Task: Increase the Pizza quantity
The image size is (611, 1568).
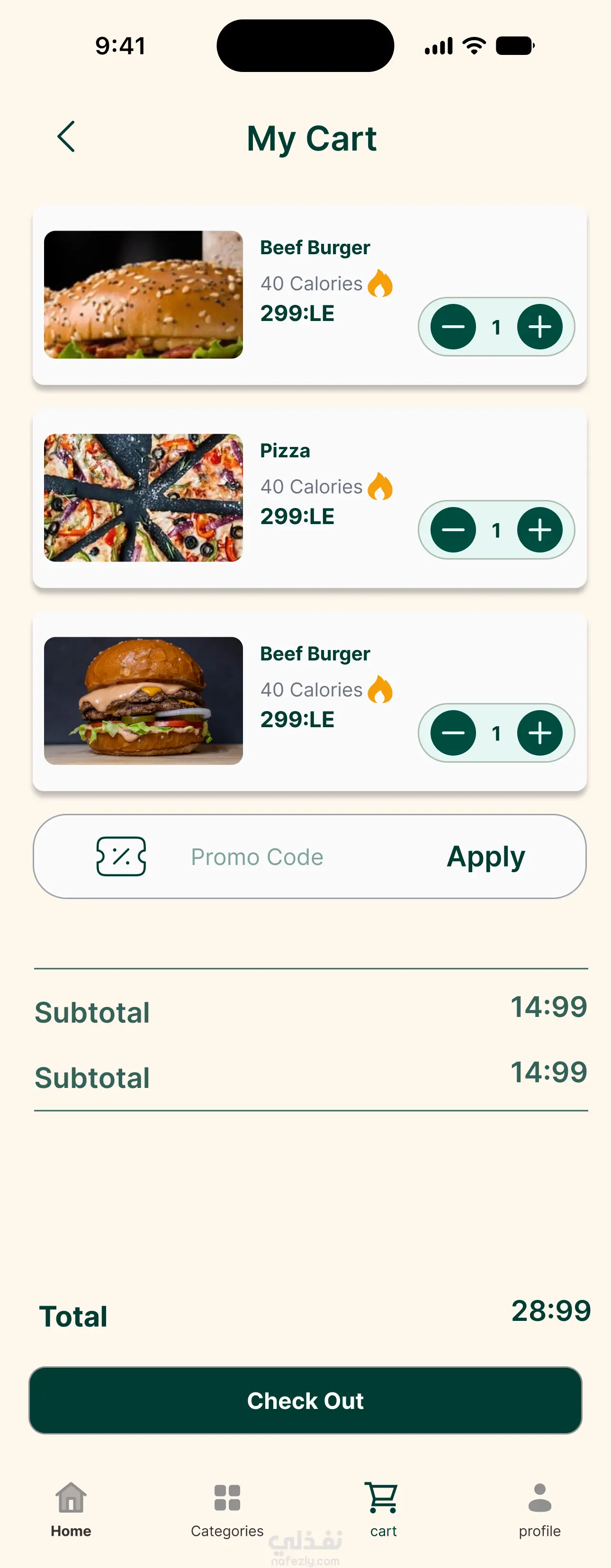Action: click(539, 530)
